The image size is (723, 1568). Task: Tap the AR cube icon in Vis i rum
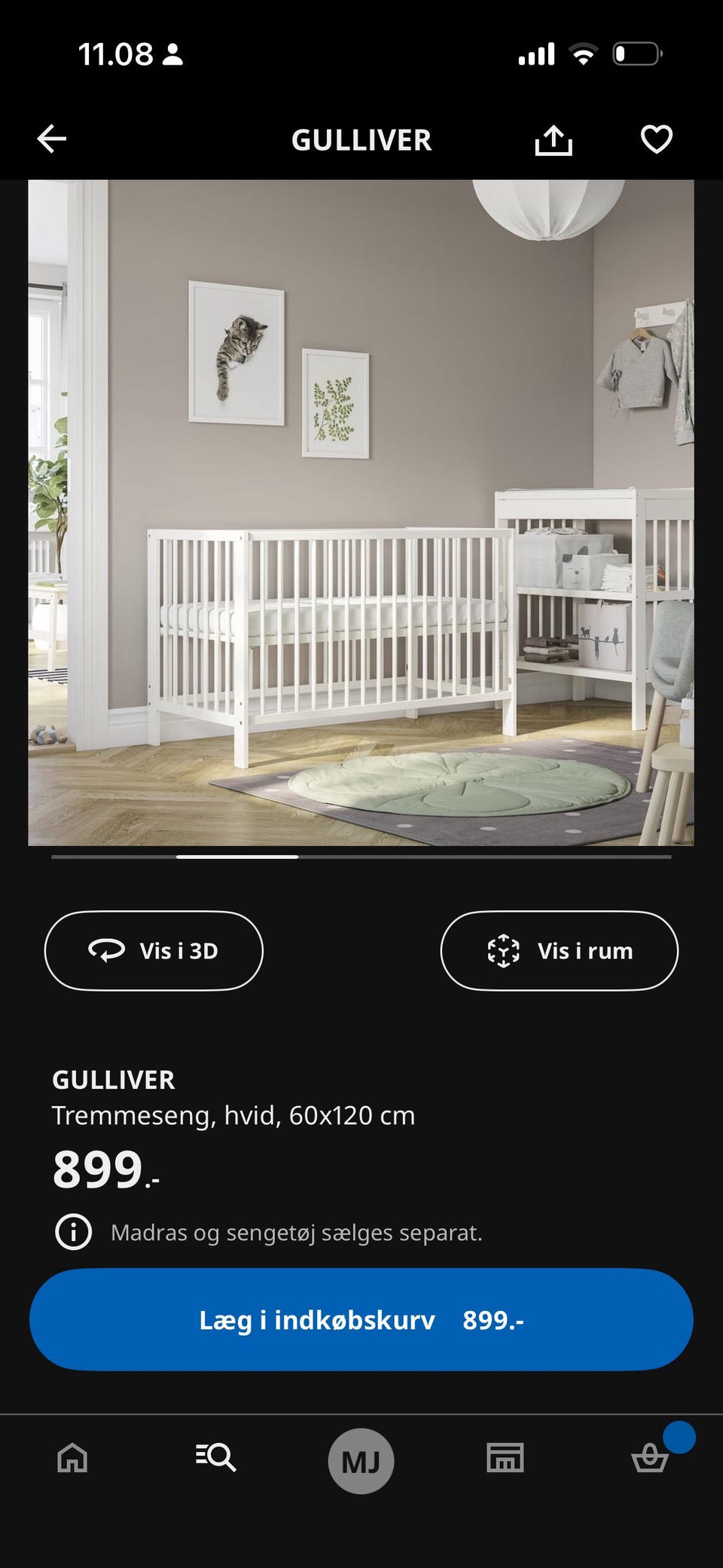503,950
